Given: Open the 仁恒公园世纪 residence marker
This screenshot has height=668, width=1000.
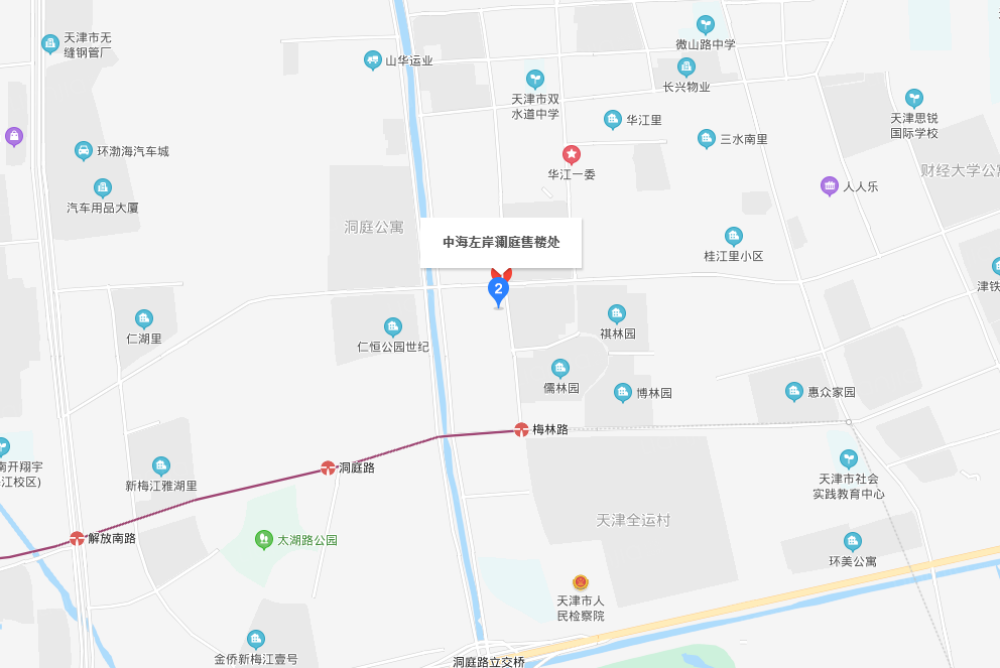Looking at the screenshot, I should [393, 327].
